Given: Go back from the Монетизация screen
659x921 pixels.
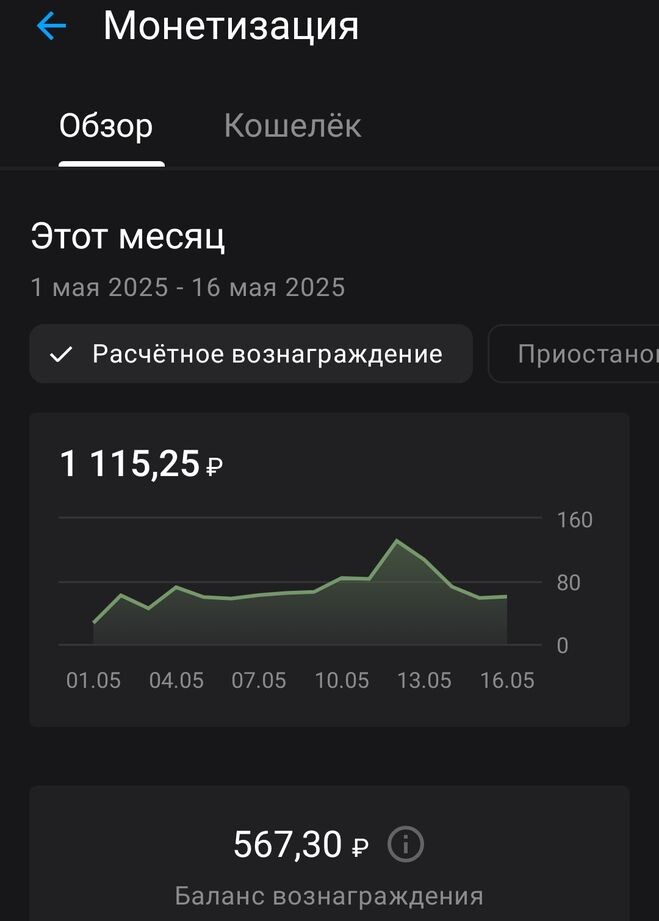Looking at the screenshot, I should (x=50, y=27).
